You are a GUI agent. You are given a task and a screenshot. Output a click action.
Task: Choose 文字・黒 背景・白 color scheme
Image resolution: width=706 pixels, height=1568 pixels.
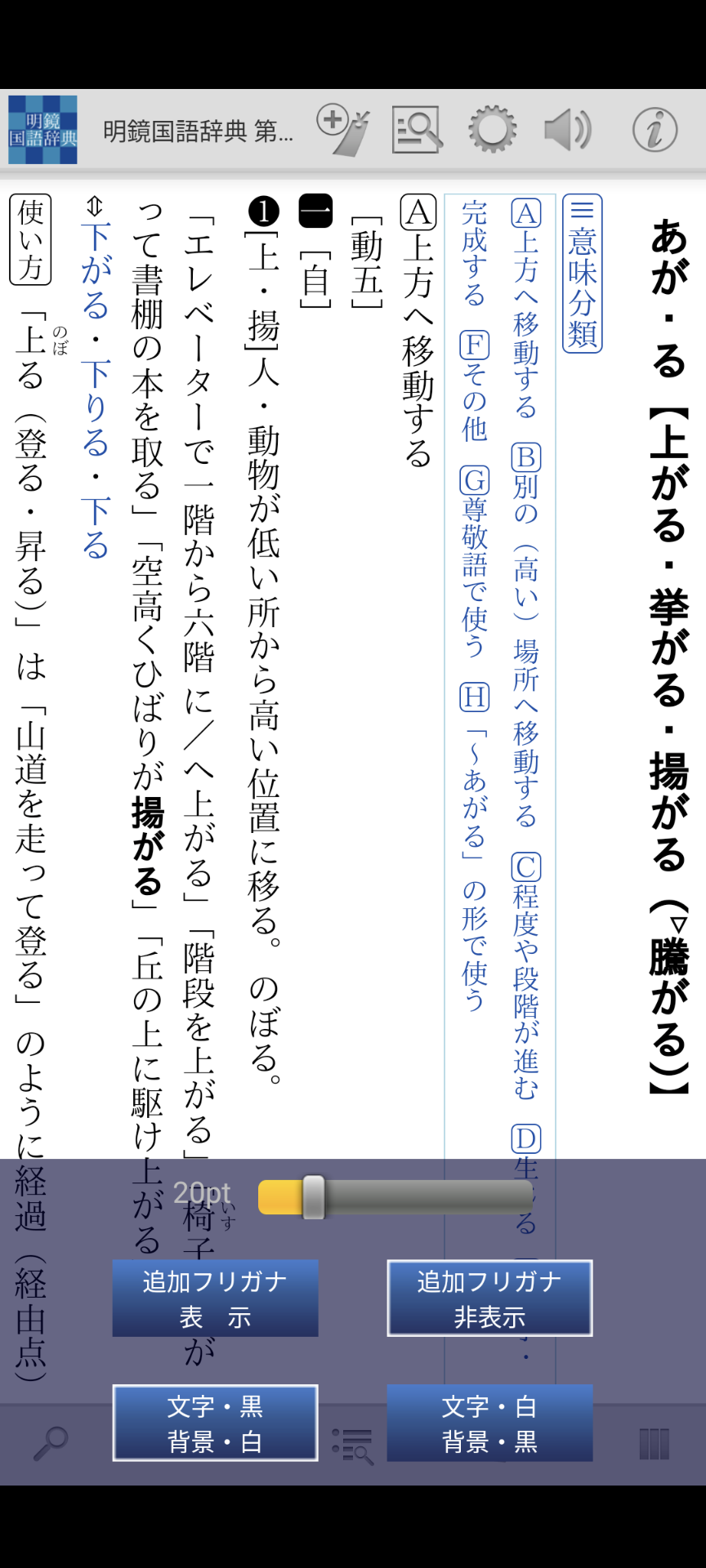point(215,1423)
